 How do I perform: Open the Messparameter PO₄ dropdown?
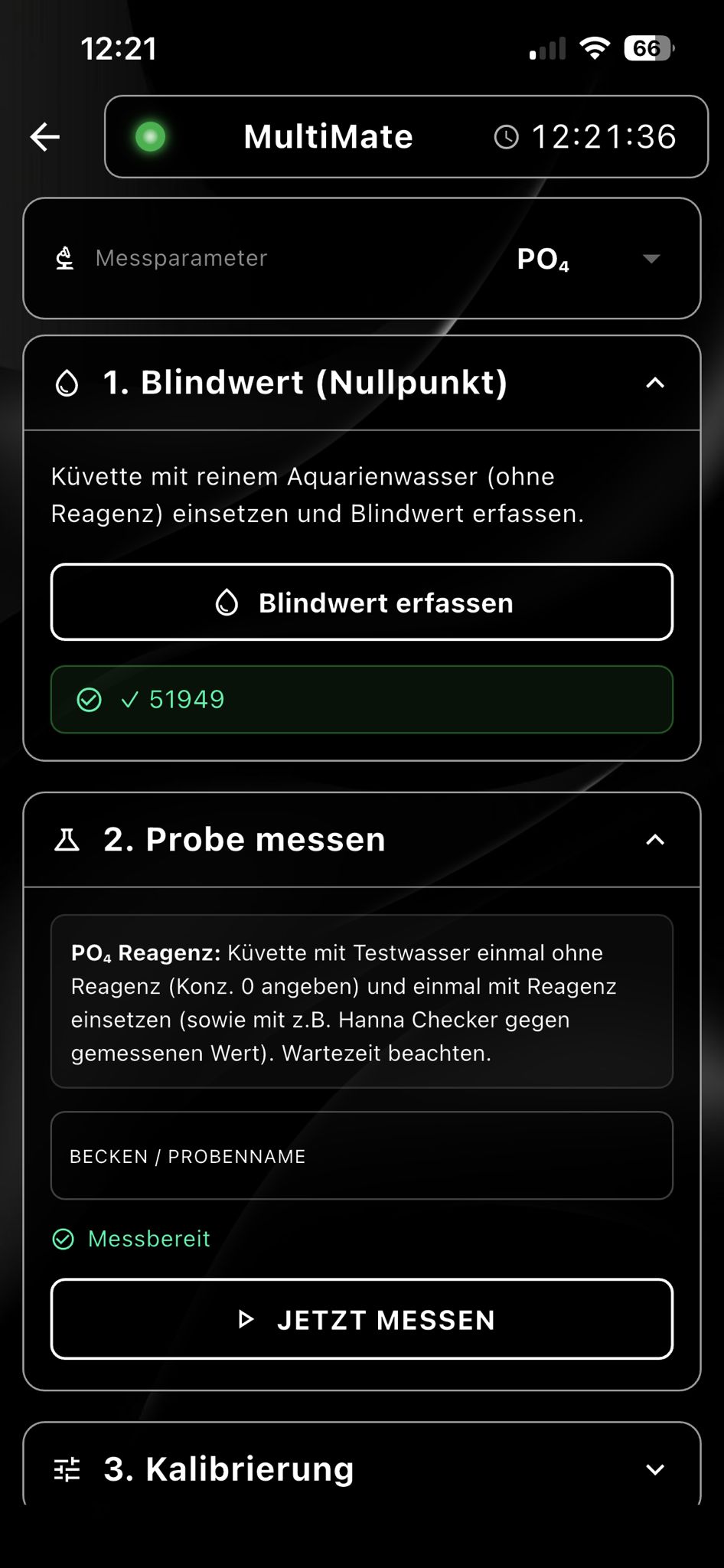pos(362,259)
